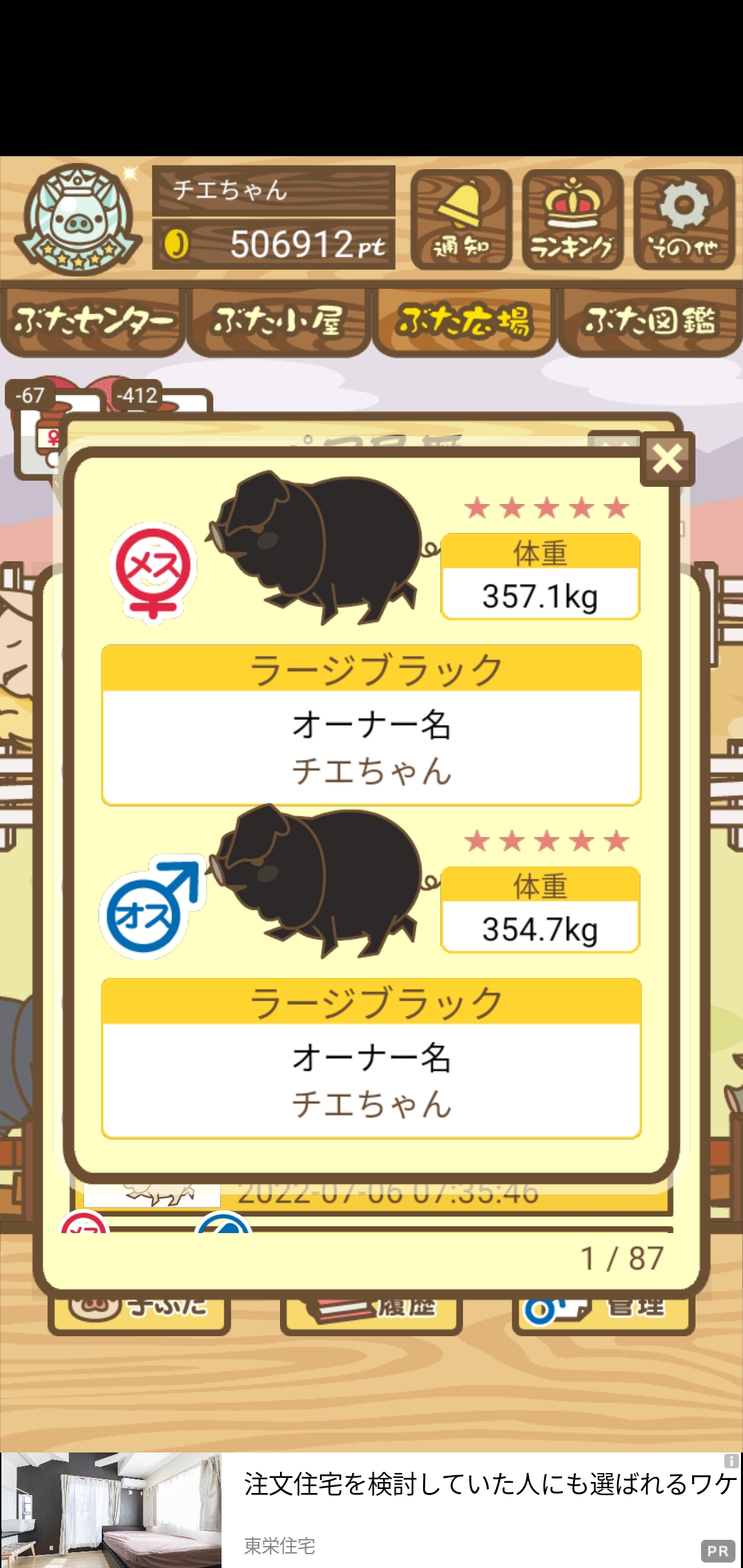Screen dimensions: 743x1568
Task: Switch to the ぶたセンター tab
Action: tap(93, 322)
